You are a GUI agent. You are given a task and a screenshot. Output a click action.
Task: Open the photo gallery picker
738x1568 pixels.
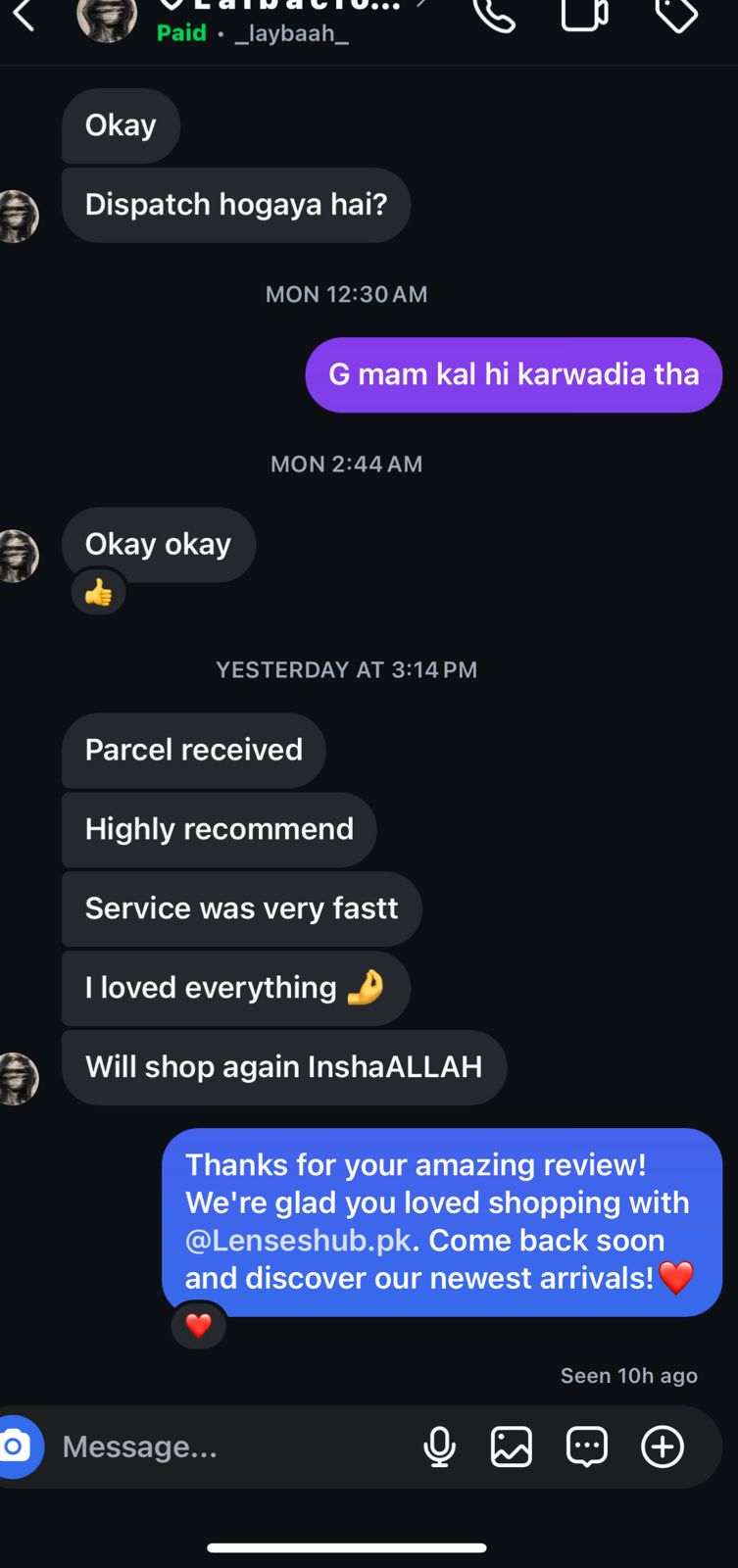tap(512, 1446)
